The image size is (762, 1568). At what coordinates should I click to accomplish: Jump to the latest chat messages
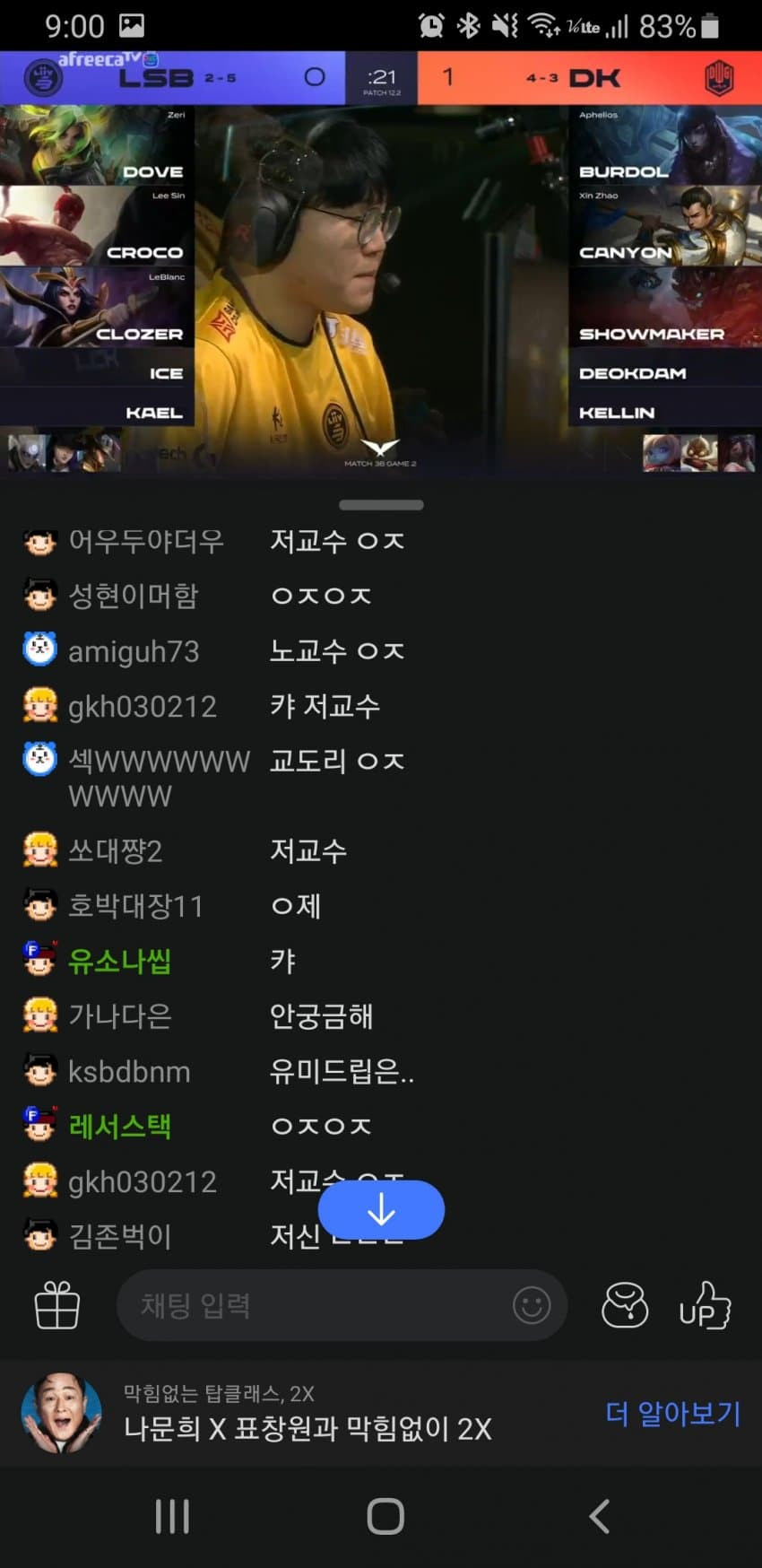click(381, 1210)
